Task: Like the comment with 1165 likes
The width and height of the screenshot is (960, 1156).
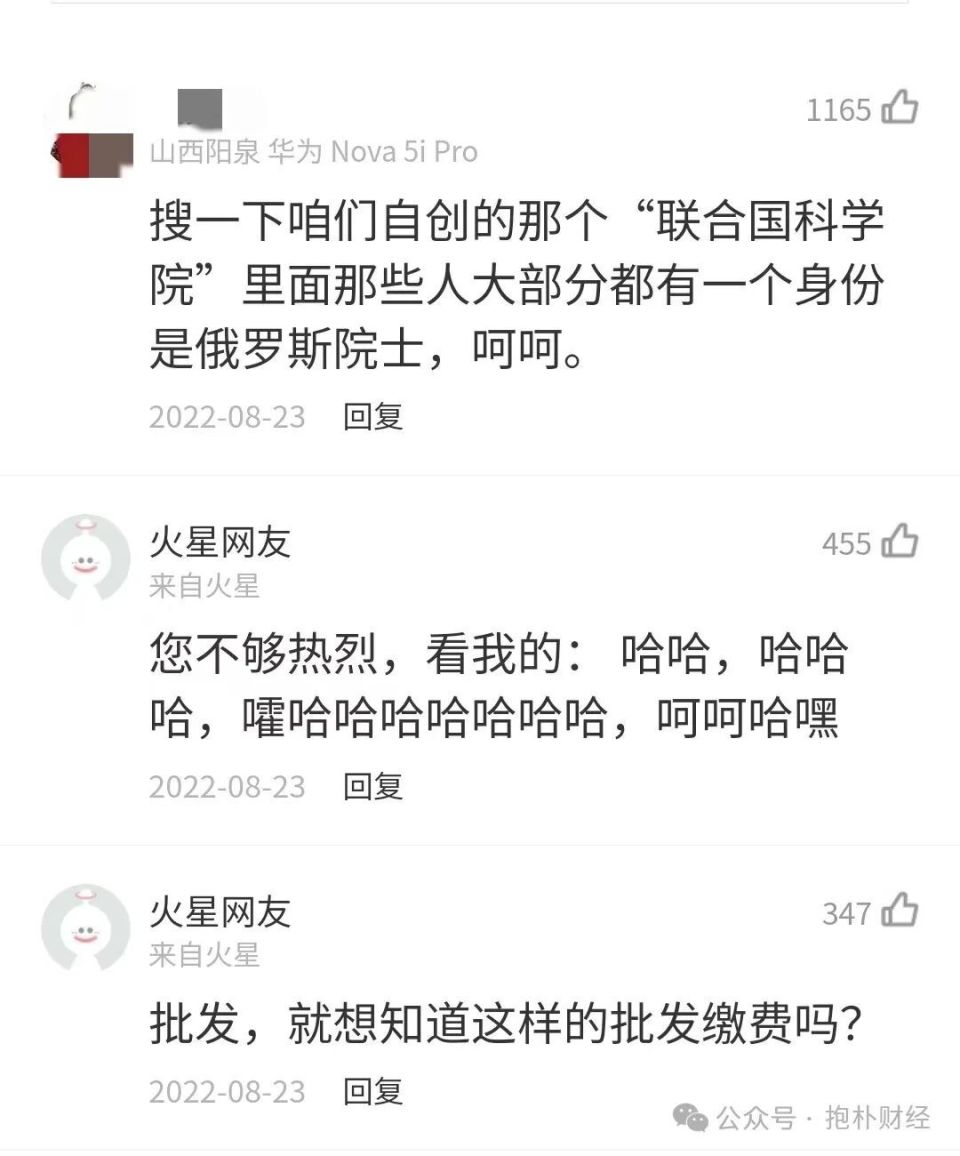Action: click(x=899, y=108)
